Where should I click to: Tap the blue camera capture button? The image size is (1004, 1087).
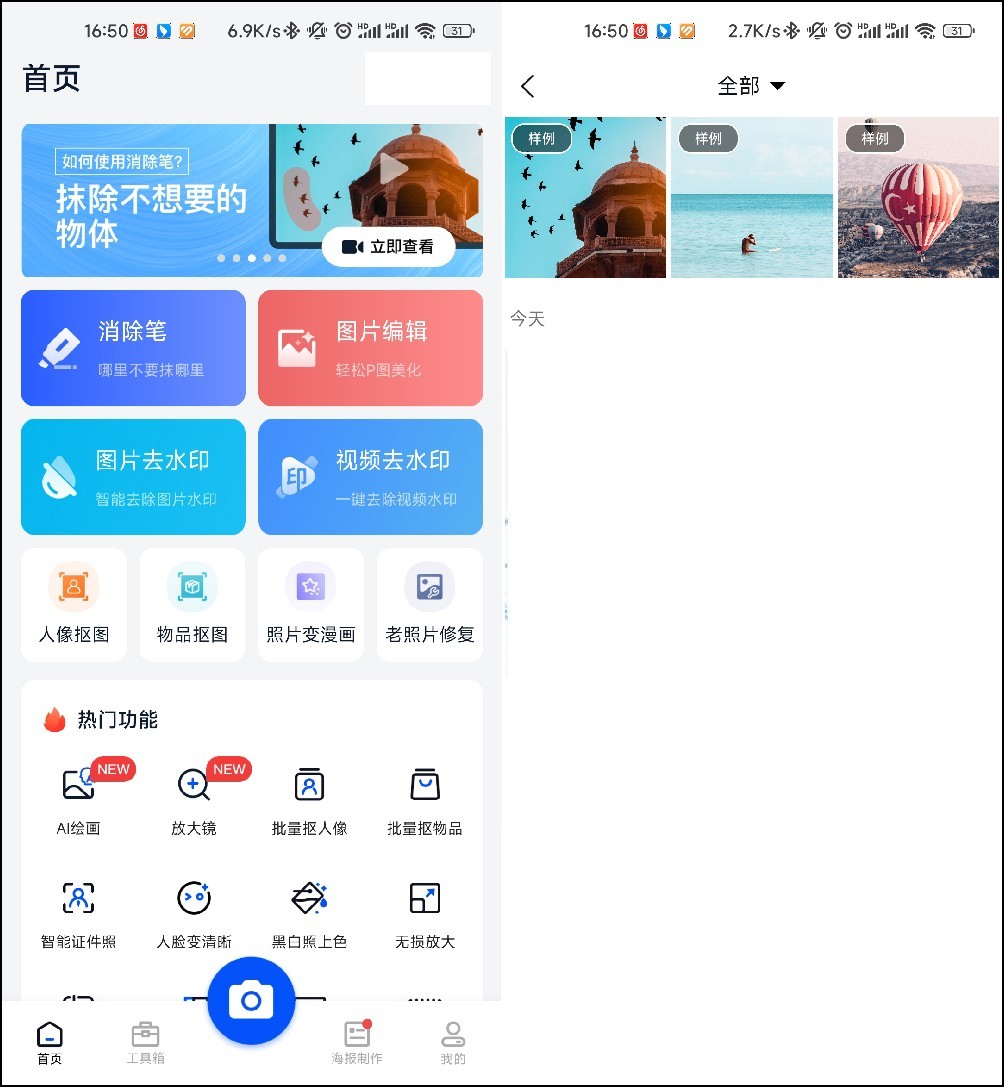(x=251, y=1000)
